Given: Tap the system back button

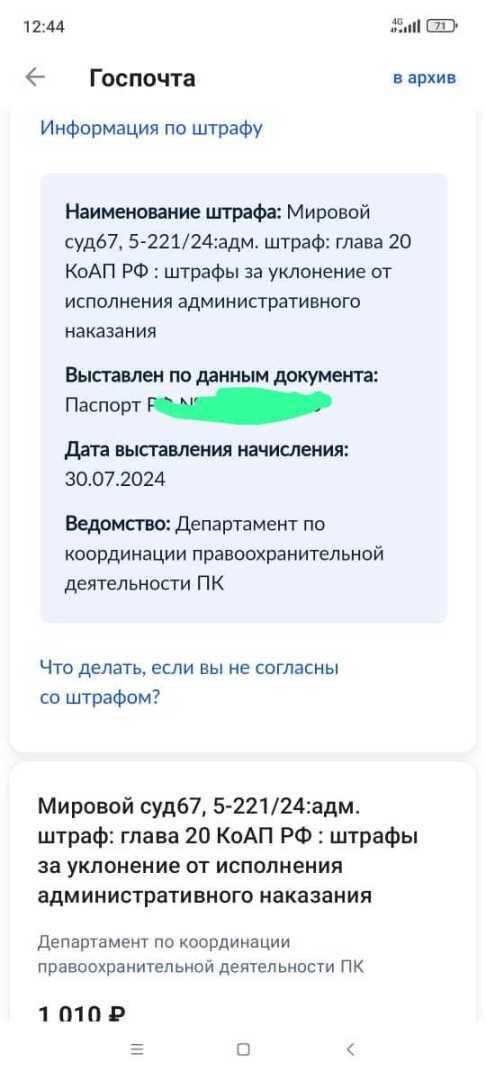Looking at the screenshot, I should pyautogui.click(x=350, y=1049).
